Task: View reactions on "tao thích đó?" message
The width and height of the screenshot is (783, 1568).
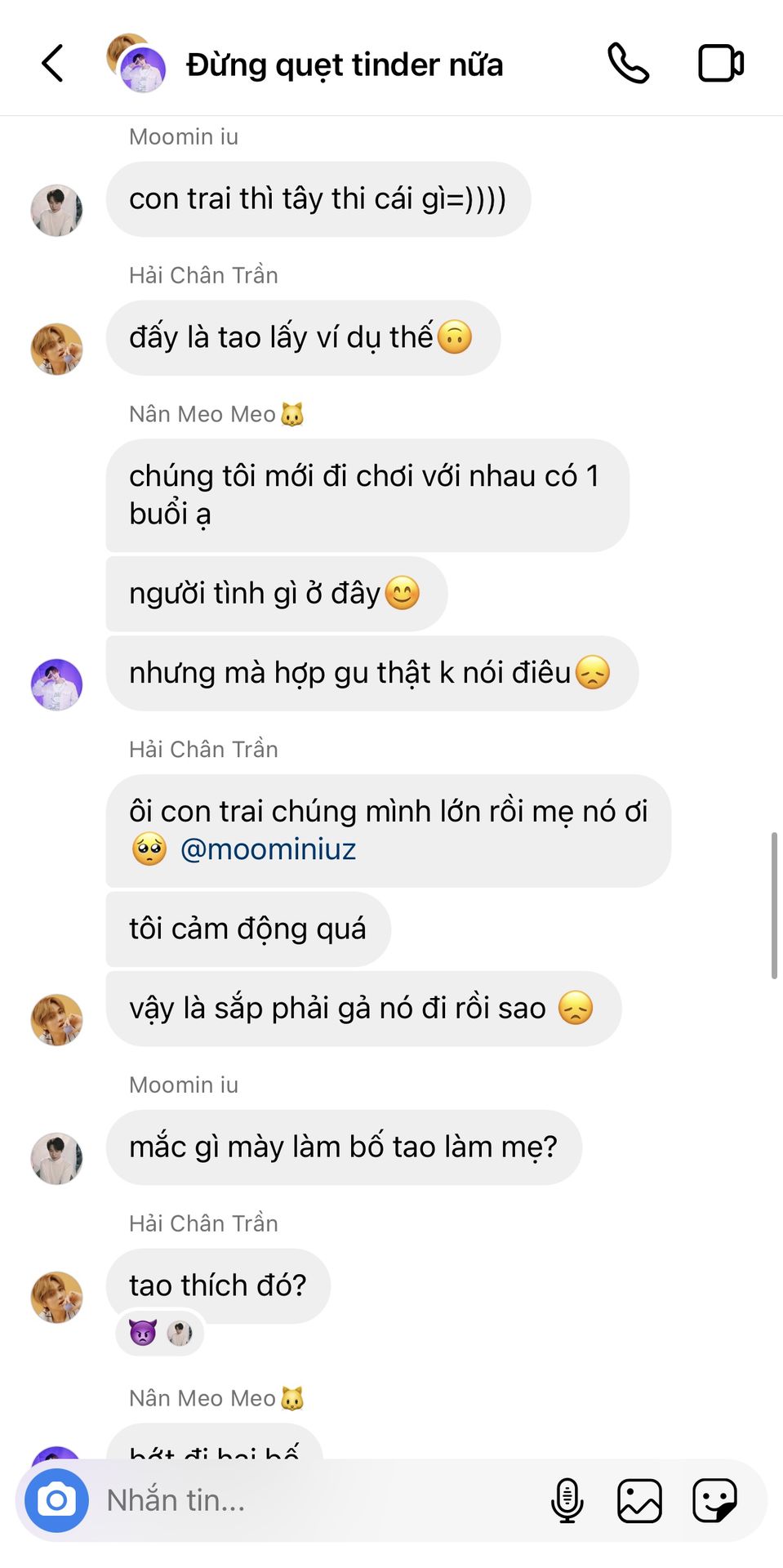Action: click(x=160, y=1334)
